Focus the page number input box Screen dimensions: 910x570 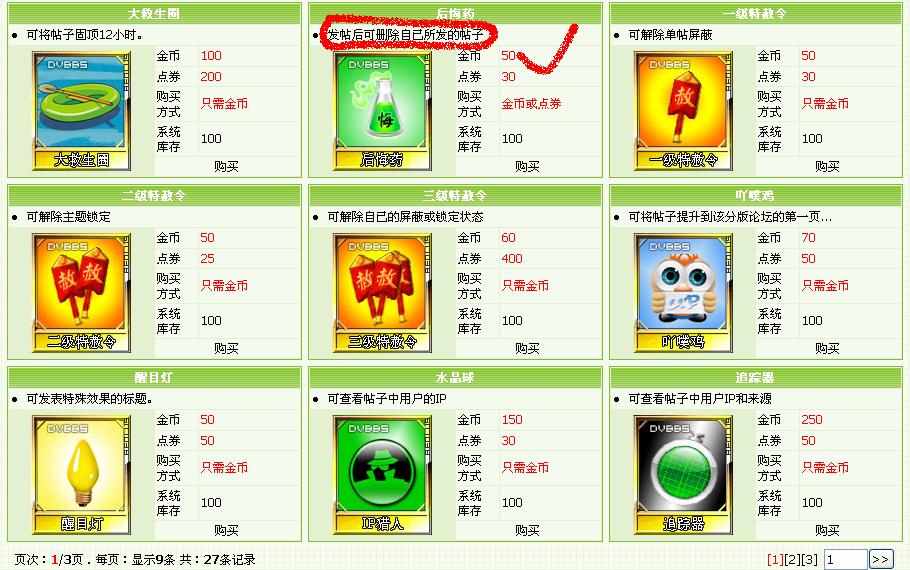pos(844,559)
